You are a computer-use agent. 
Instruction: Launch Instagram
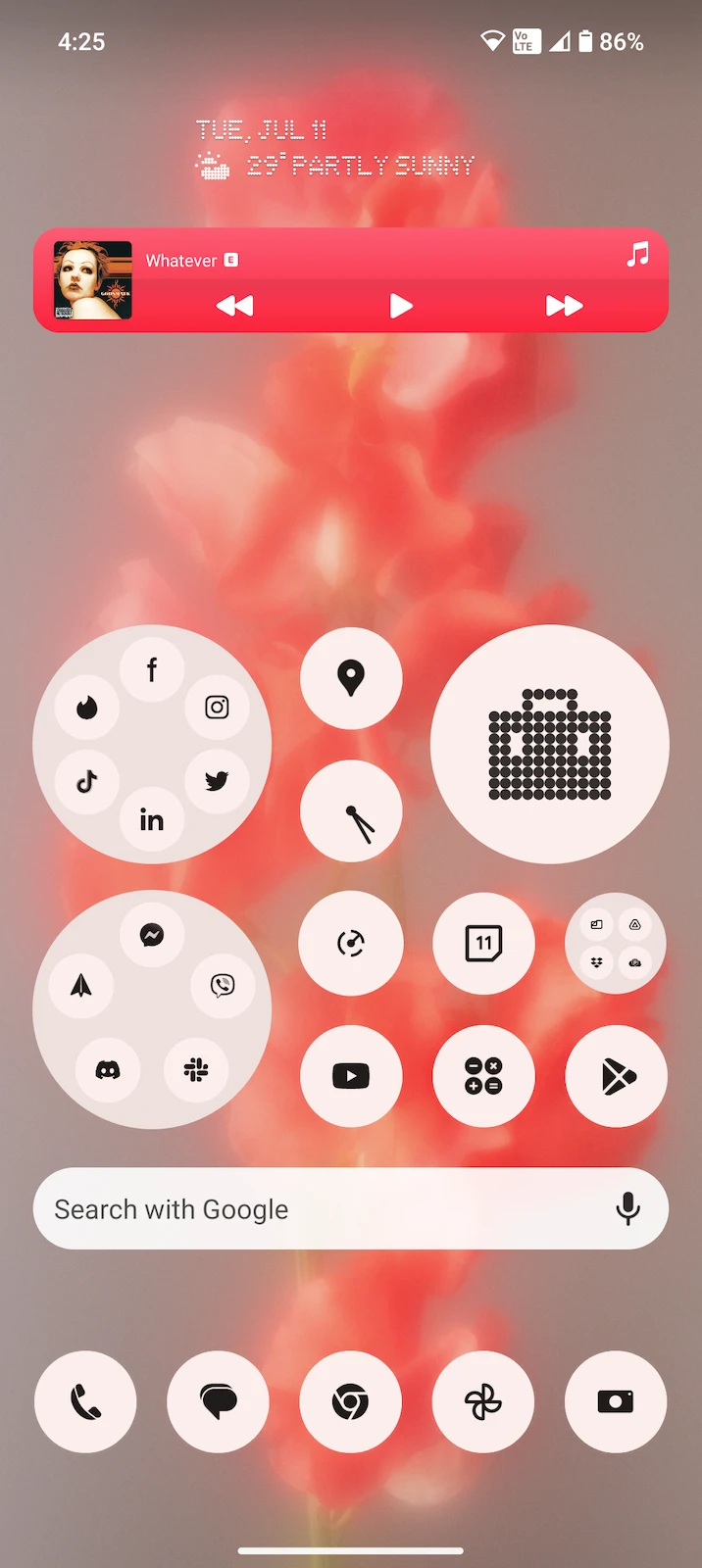click(217, 708)
